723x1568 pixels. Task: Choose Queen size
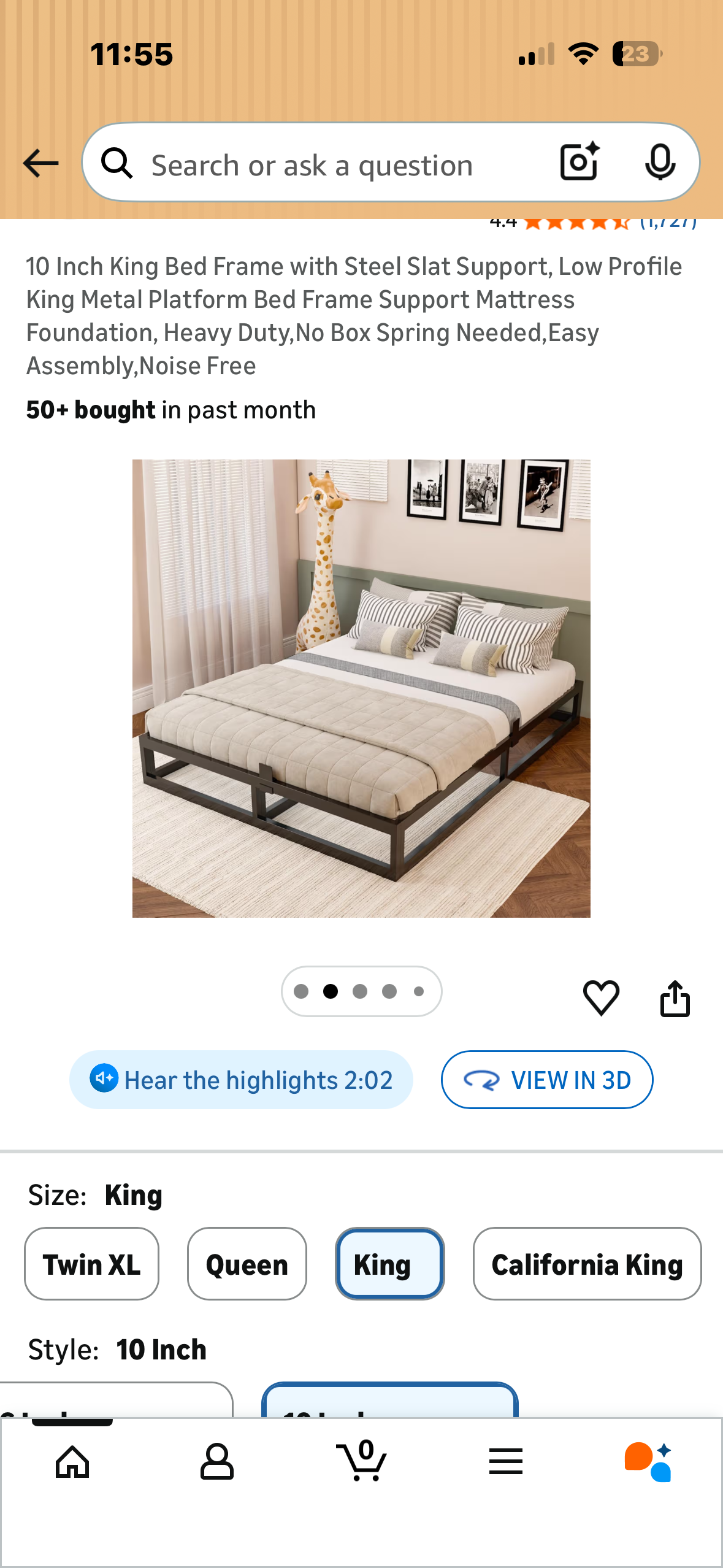click(247, 1264)
